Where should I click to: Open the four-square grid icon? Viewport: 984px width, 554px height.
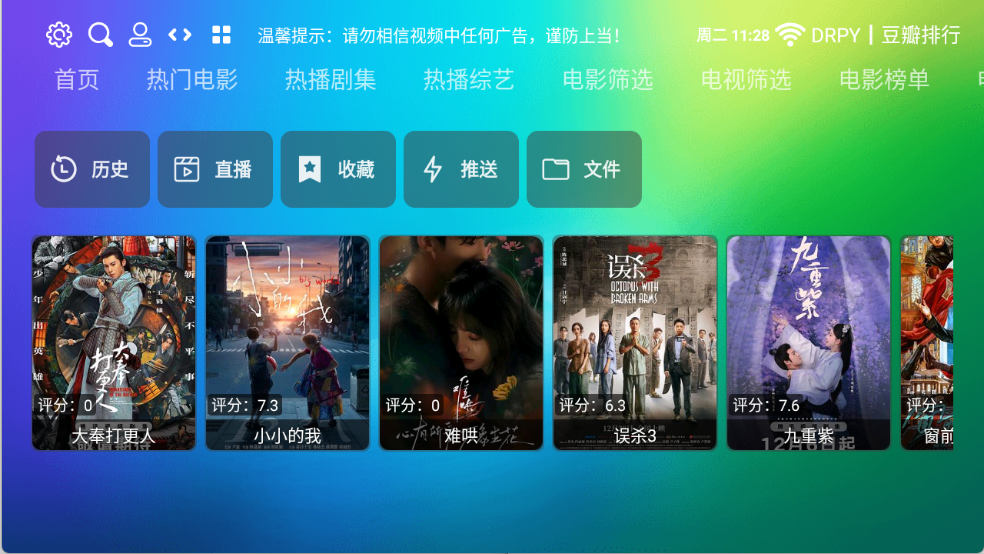[221, 35]
